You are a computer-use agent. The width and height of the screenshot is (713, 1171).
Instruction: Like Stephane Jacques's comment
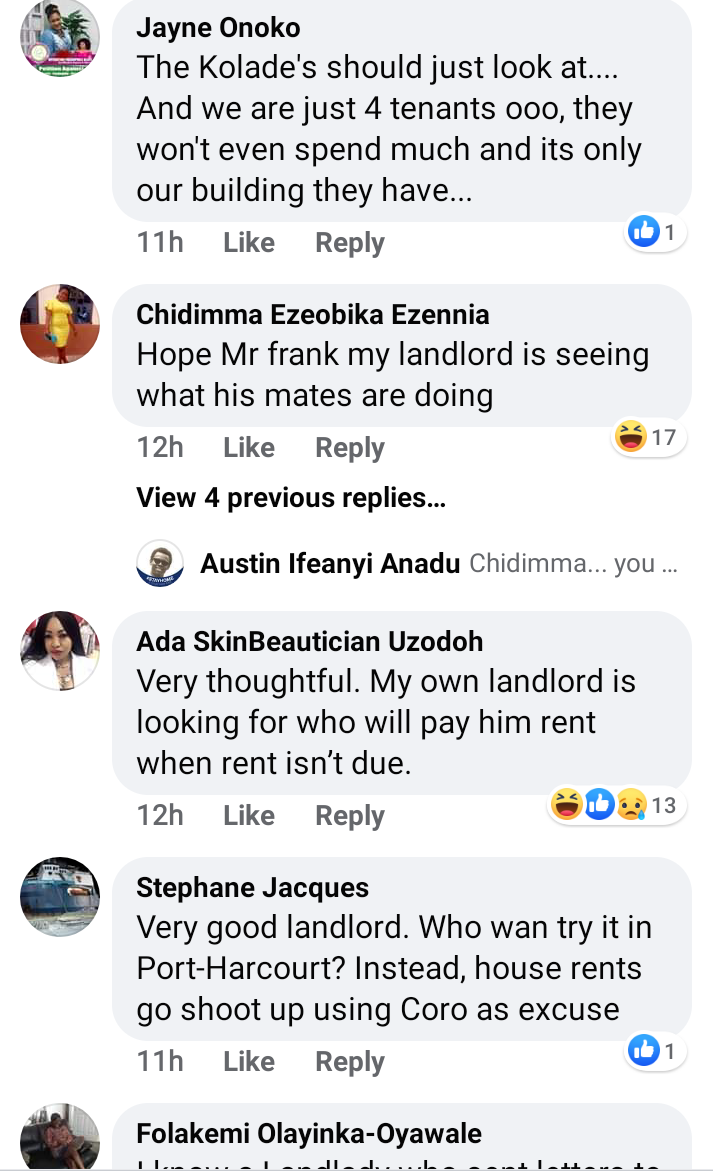(x=249, y=1061)
